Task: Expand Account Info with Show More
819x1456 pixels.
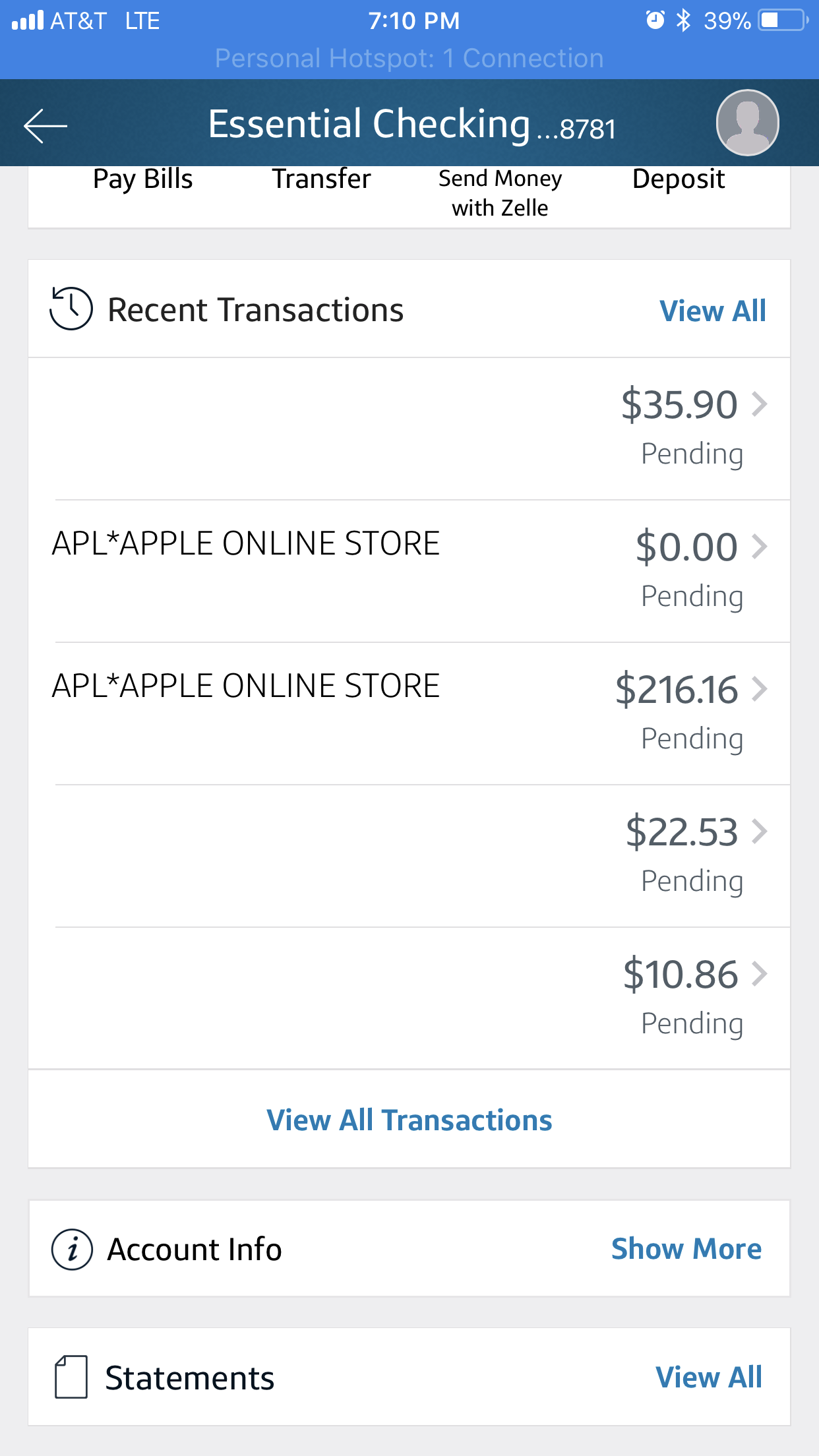Action: [686, 1249]
